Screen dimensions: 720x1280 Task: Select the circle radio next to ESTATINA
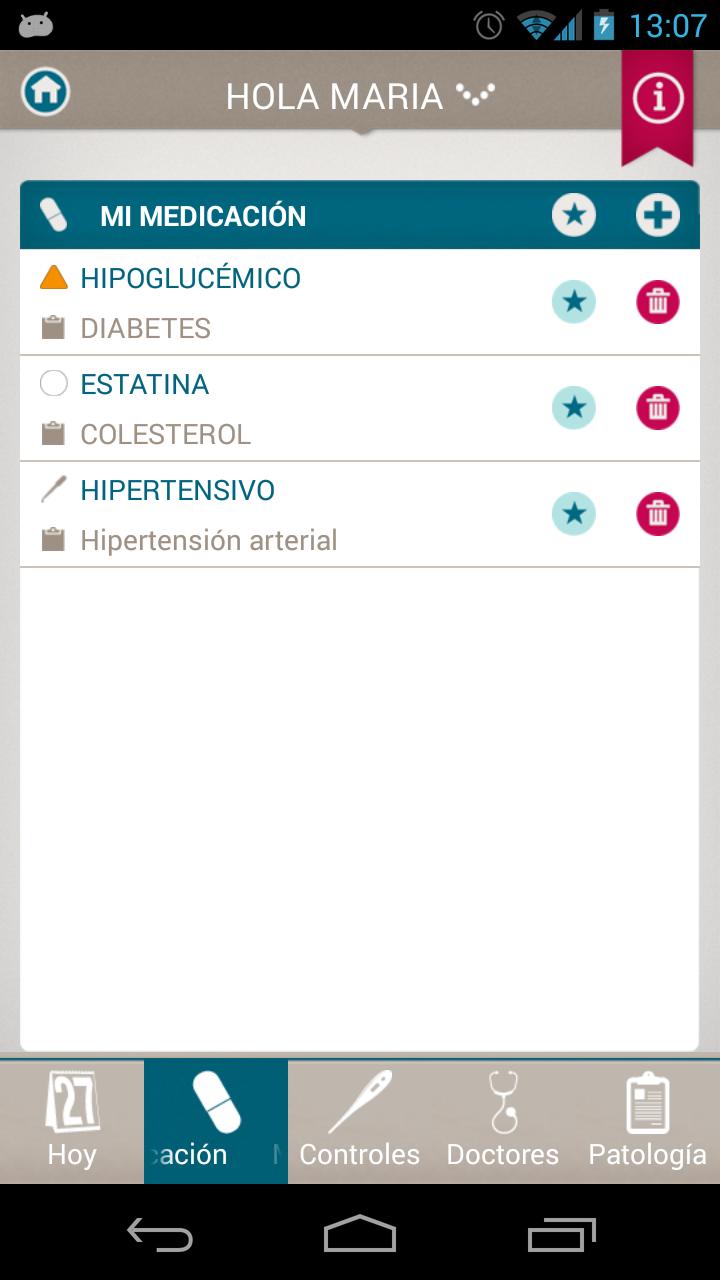(x=54, y=383)
